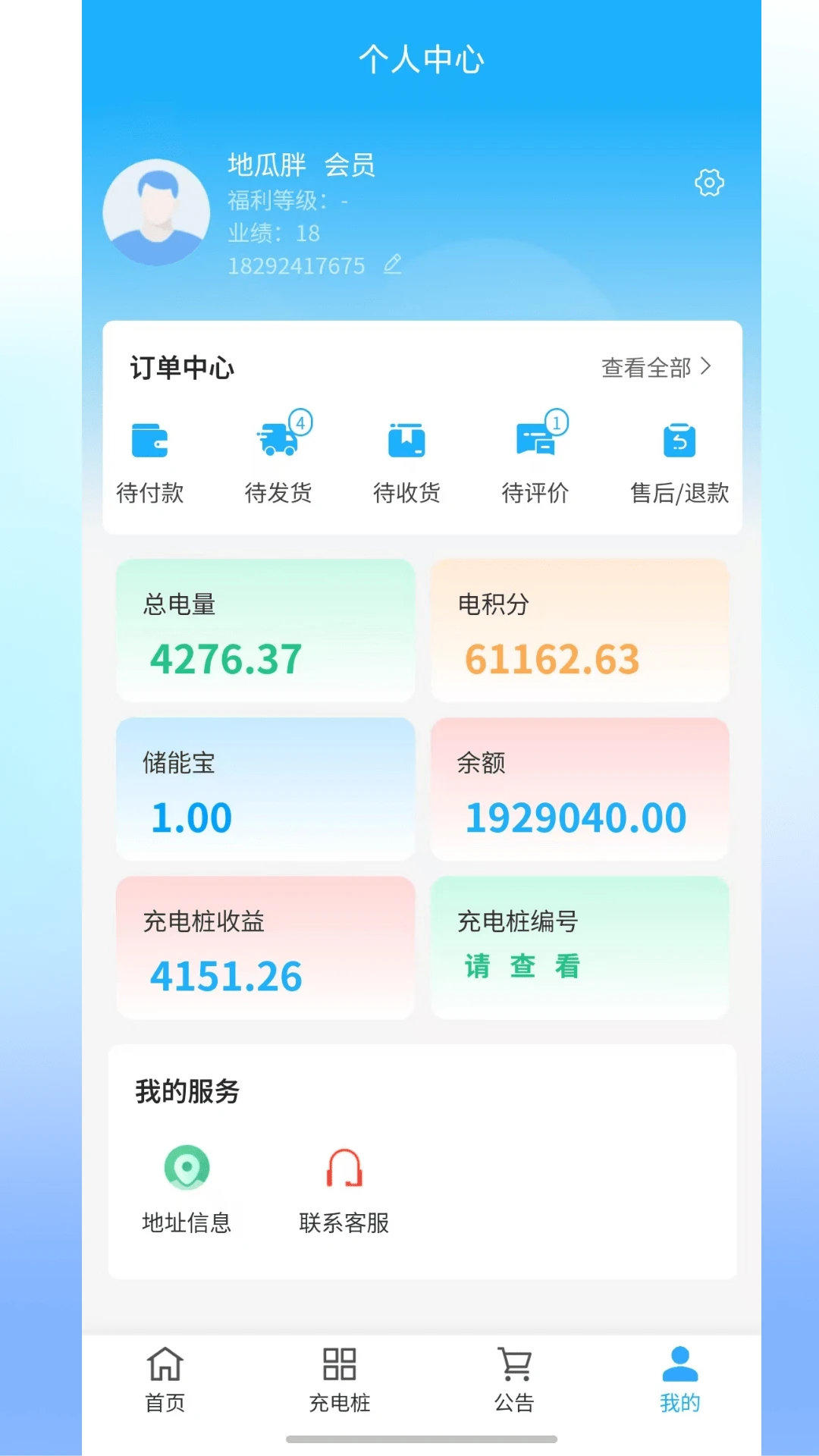819x1456 pixels.
Task: Open 待评价 pending reviews icon
Action: (x=535, y=441)
